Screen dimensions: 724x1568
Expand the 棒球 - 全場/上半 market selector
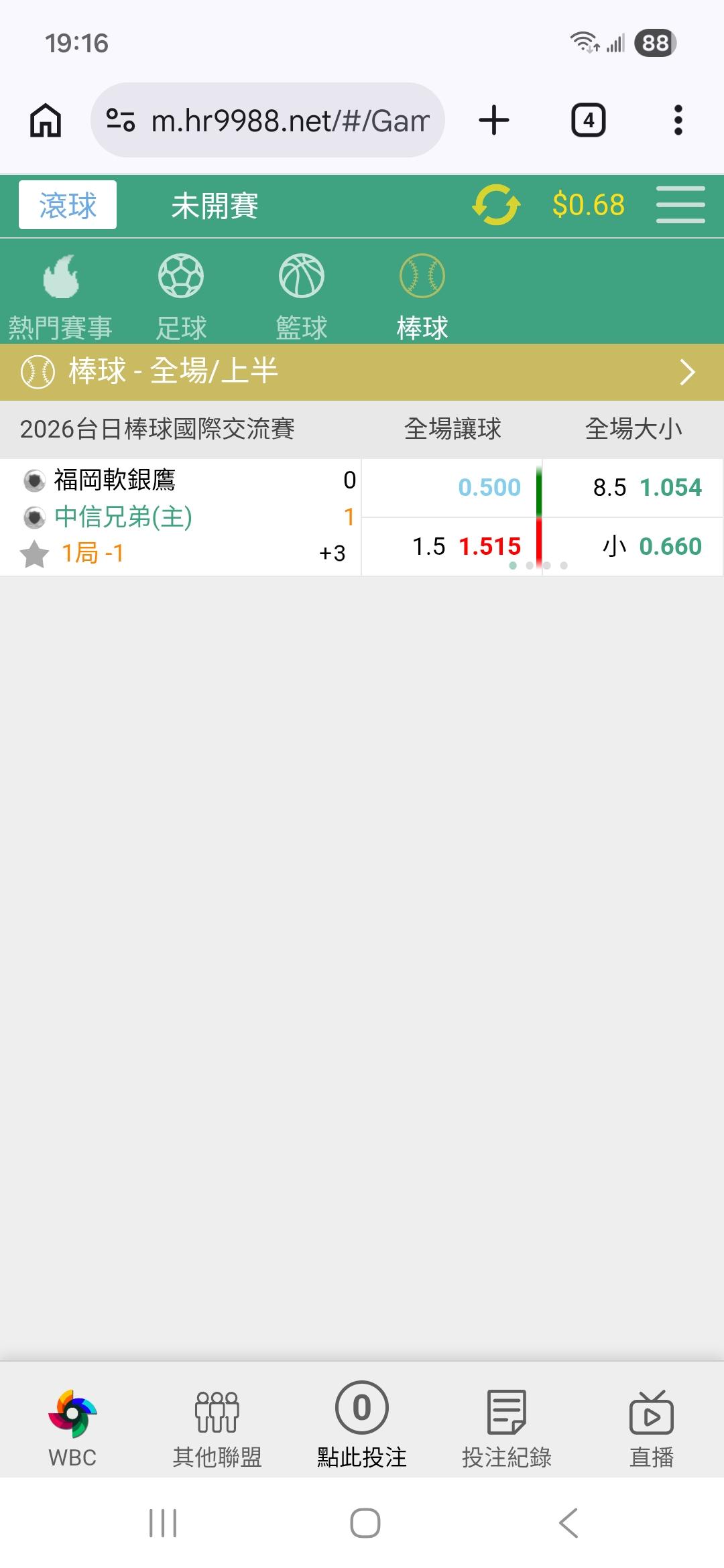click(x=687, y=372)
